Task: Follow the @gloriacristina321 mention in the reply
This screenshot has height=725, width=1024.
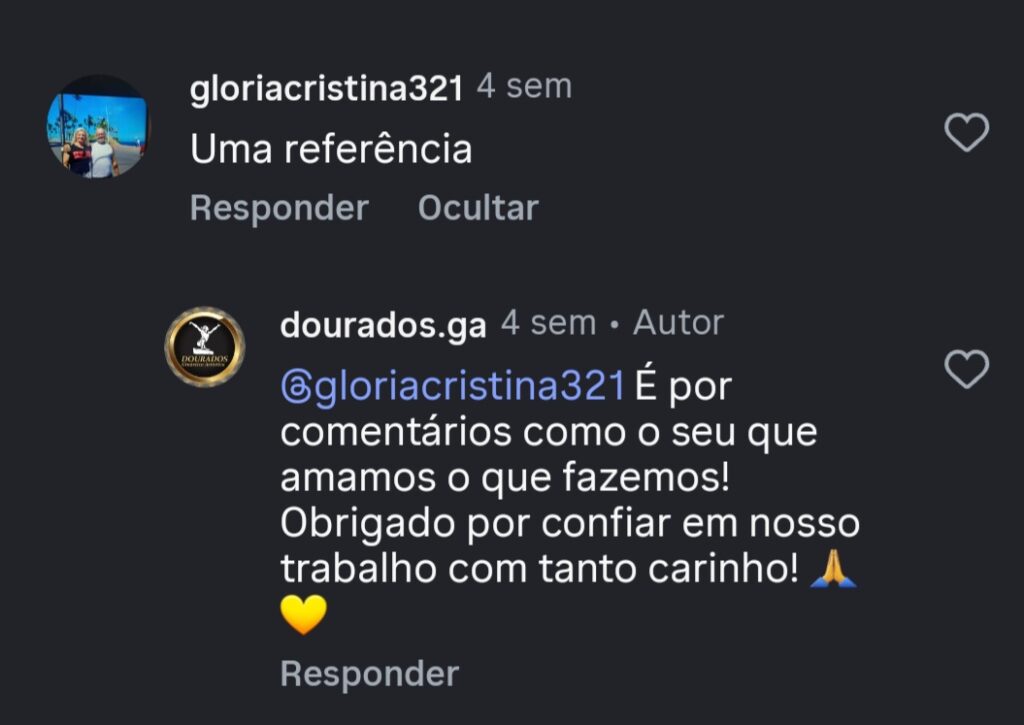Action: (453, 387)
